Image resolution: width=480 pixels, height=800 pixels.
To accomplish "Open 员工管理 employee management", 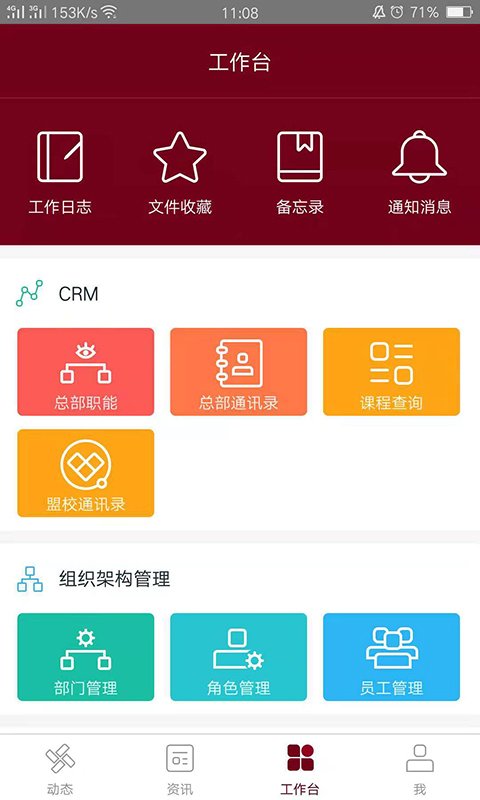I will [x=391, y=657].
